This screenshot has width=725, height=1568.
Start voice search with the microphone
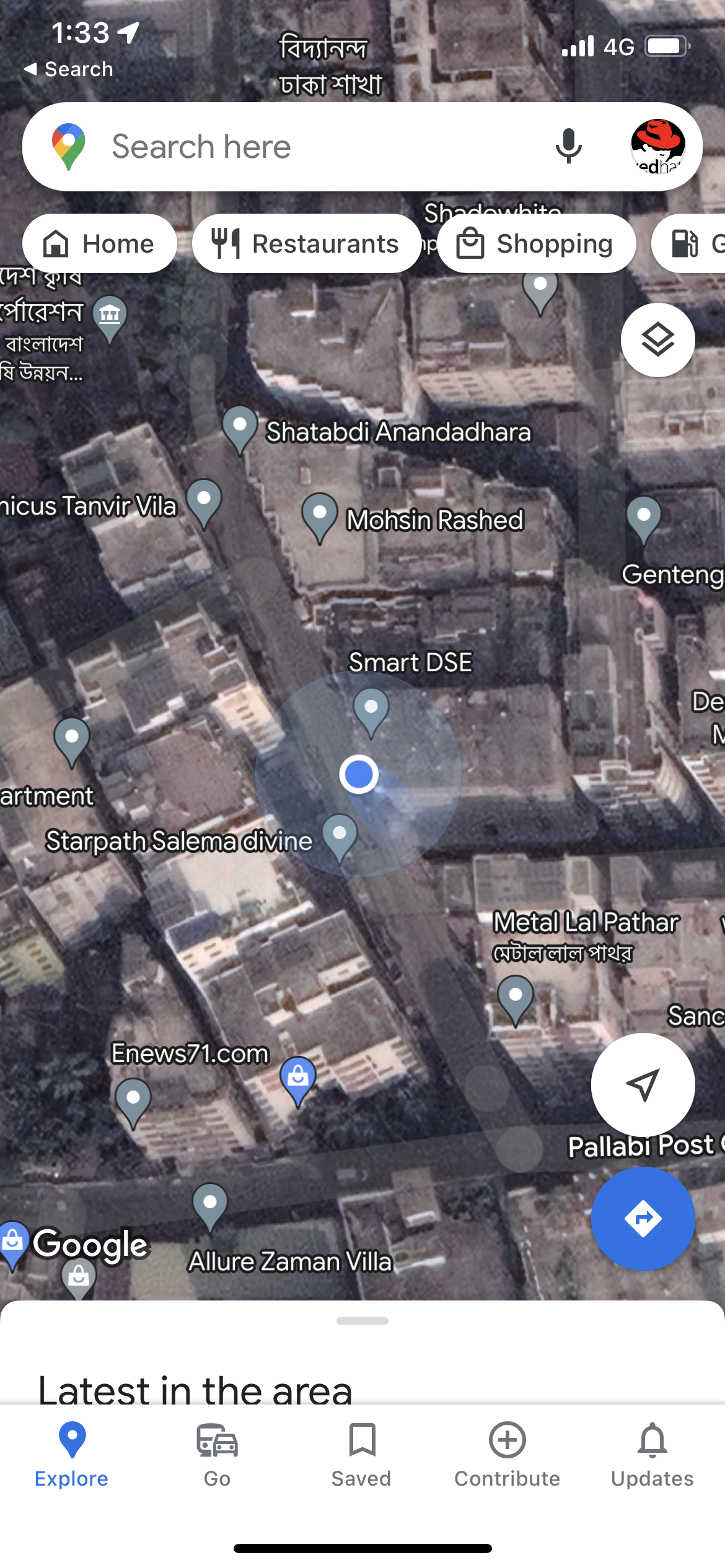coord(568,147)
